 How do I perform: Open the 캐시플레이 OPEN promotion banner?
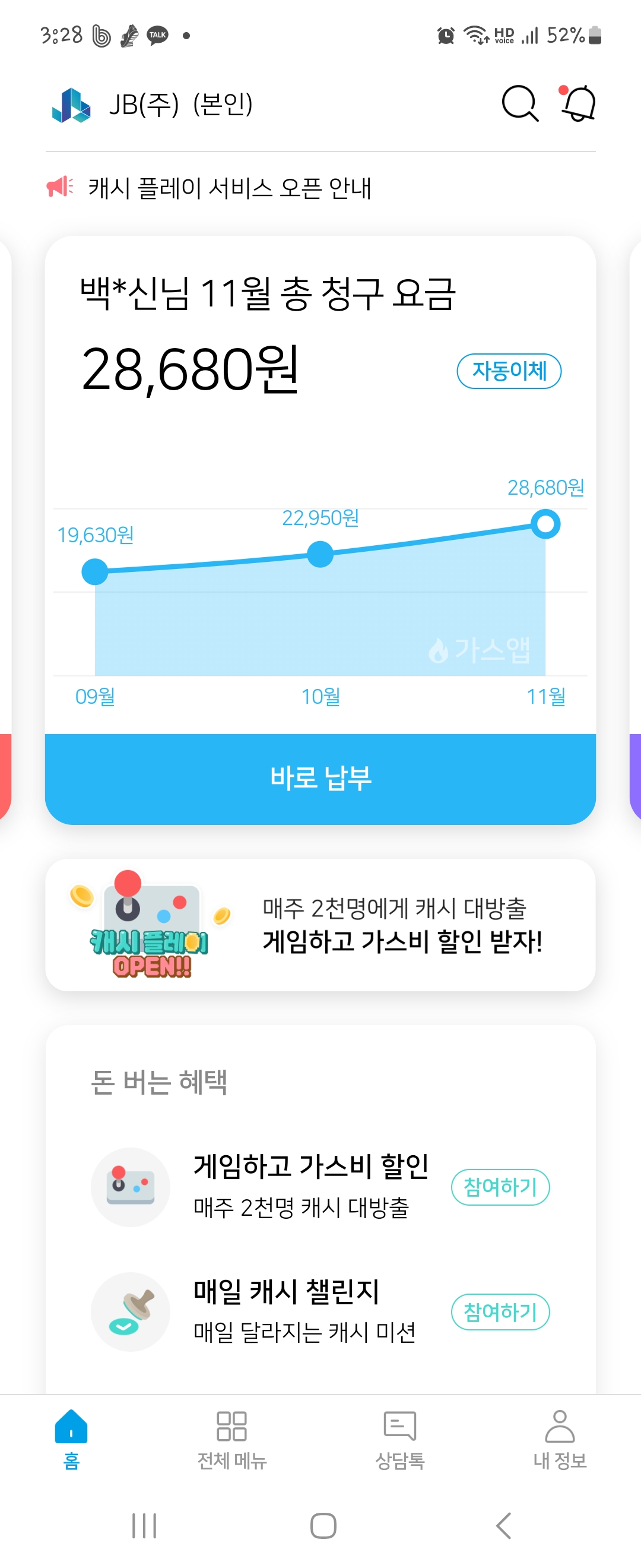tap(320, 925)
